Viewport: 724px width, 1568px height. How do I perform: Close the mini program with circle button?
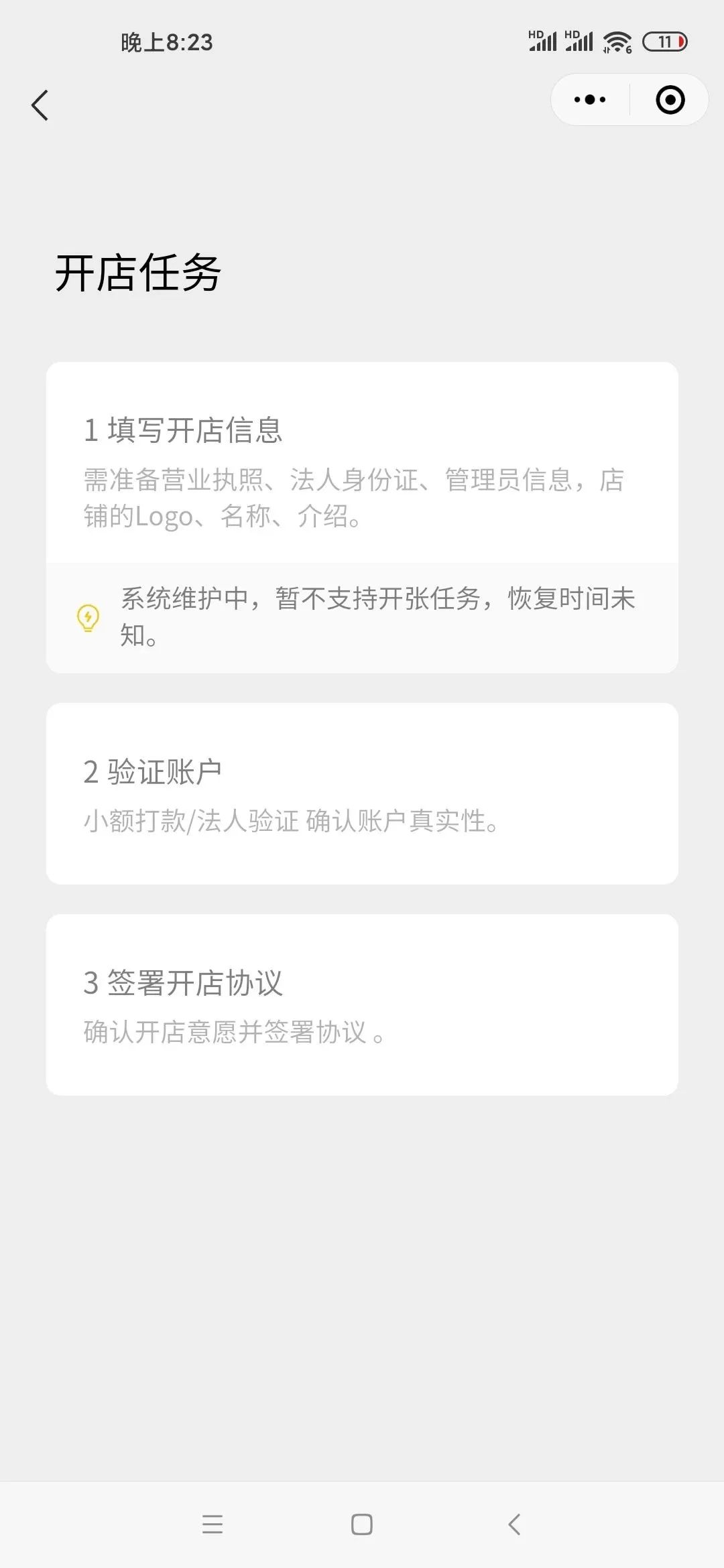coord(670,100)
